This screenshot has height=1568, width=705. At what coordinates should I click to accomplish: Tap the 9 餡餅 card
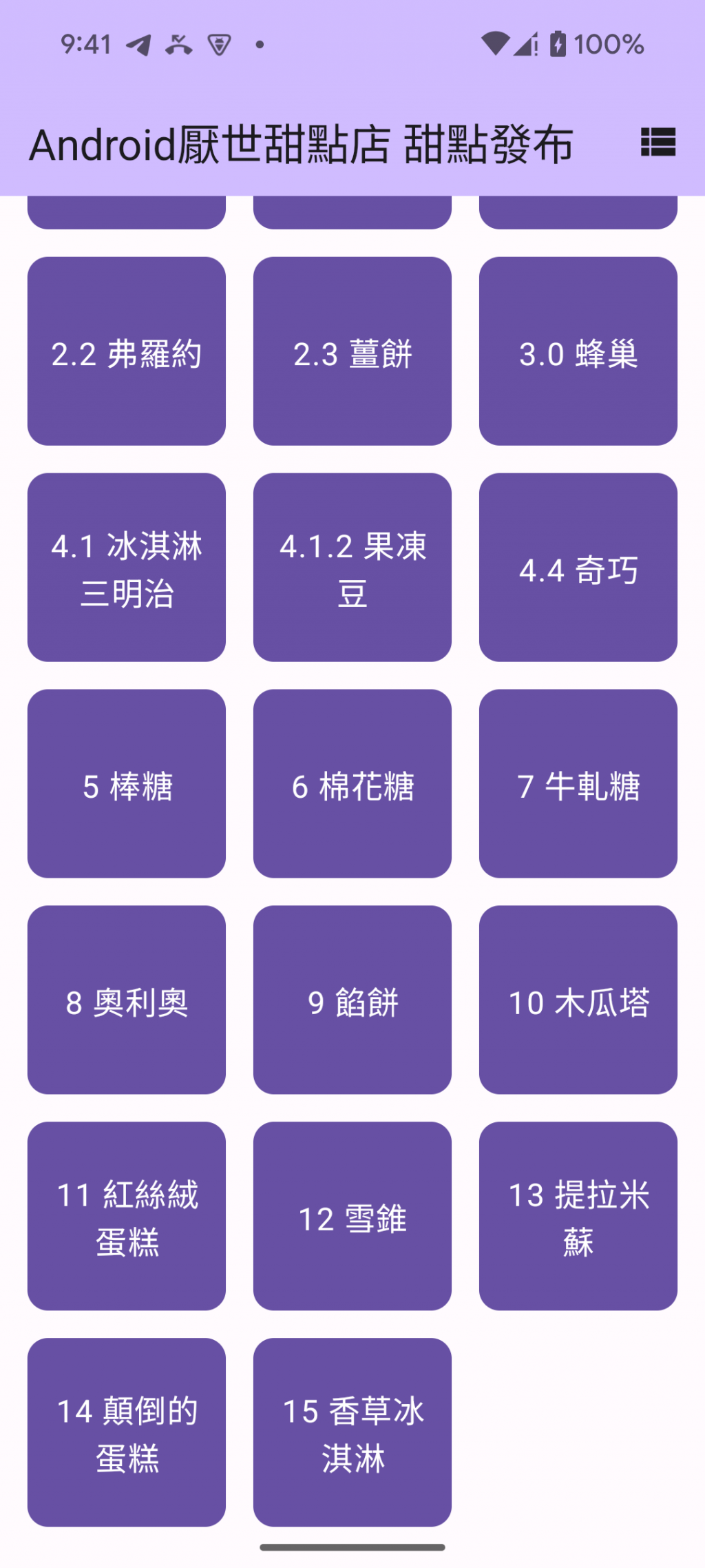[352, 1000]
